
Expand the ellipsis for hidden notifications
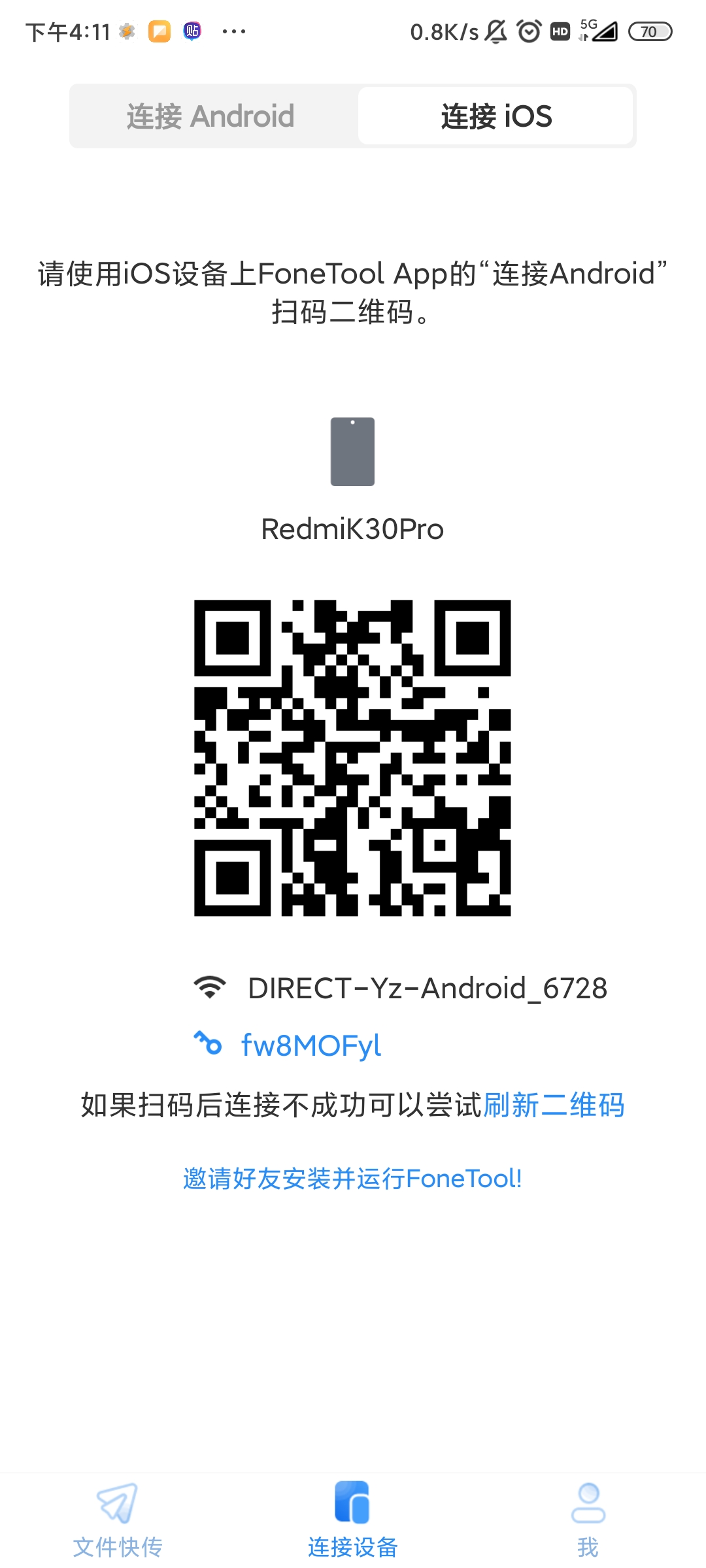(232, 31)
